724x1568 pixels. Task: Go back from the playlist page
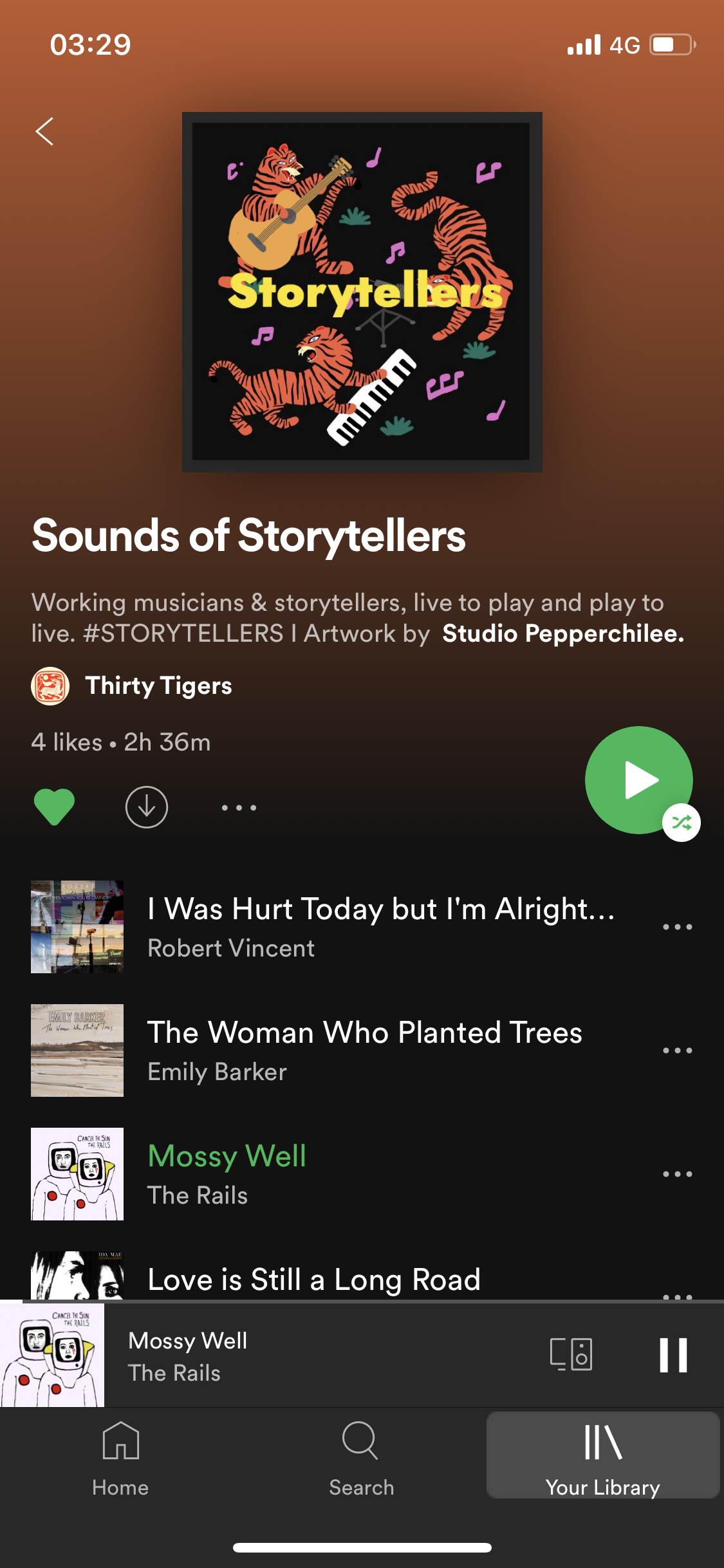44,131
